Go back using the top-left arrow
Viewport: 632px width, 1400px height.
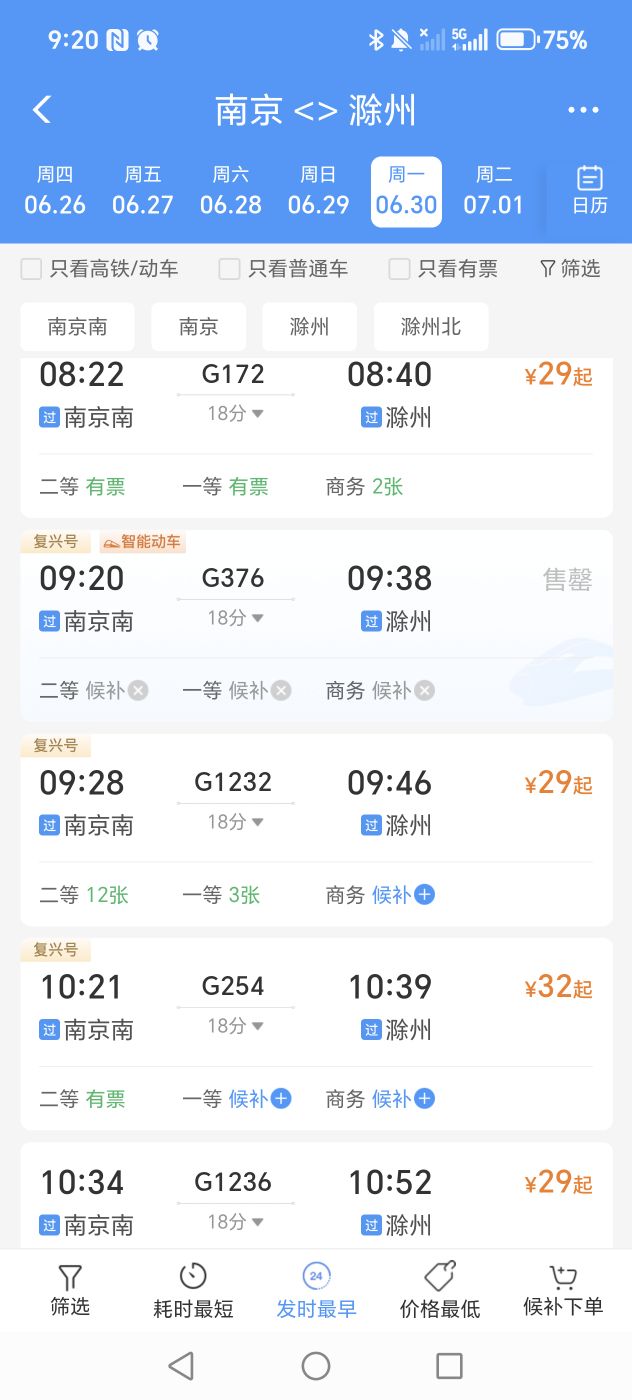(x=42, y=110)
